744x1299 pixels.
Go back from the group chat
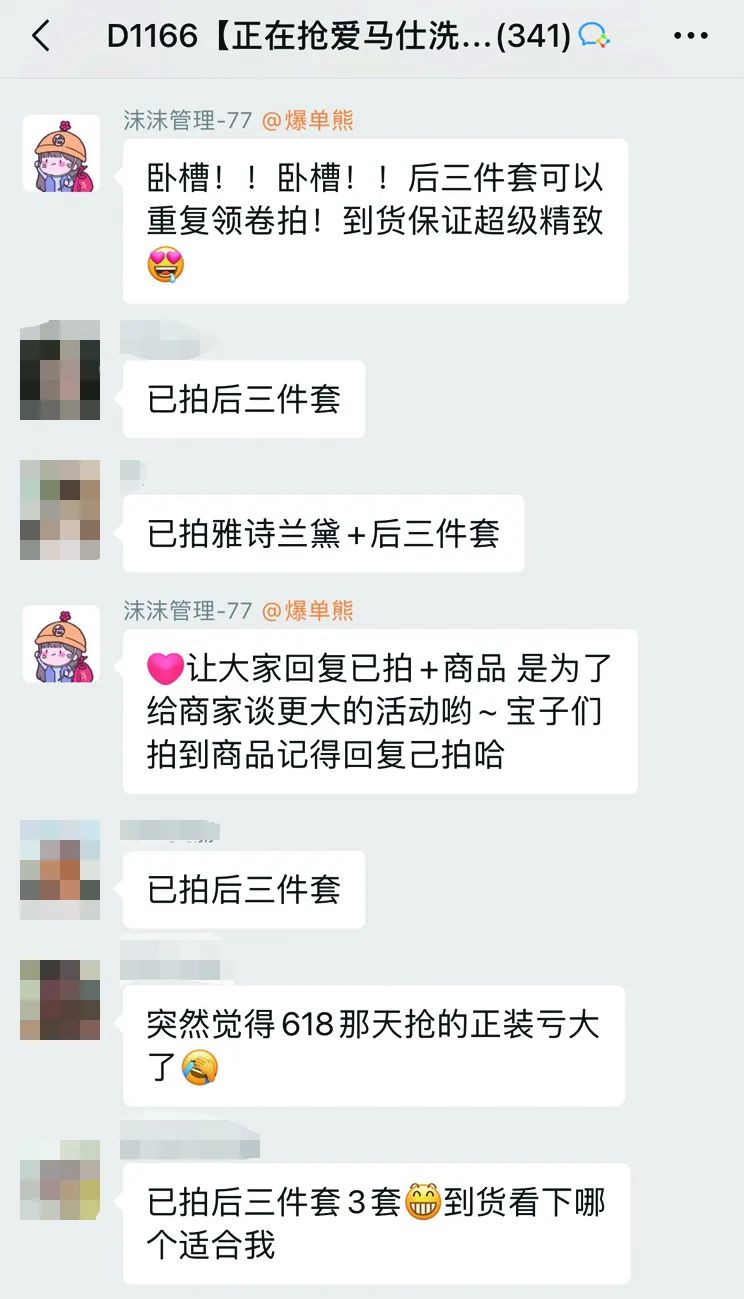pyautogui.click(x=40, y=37)
